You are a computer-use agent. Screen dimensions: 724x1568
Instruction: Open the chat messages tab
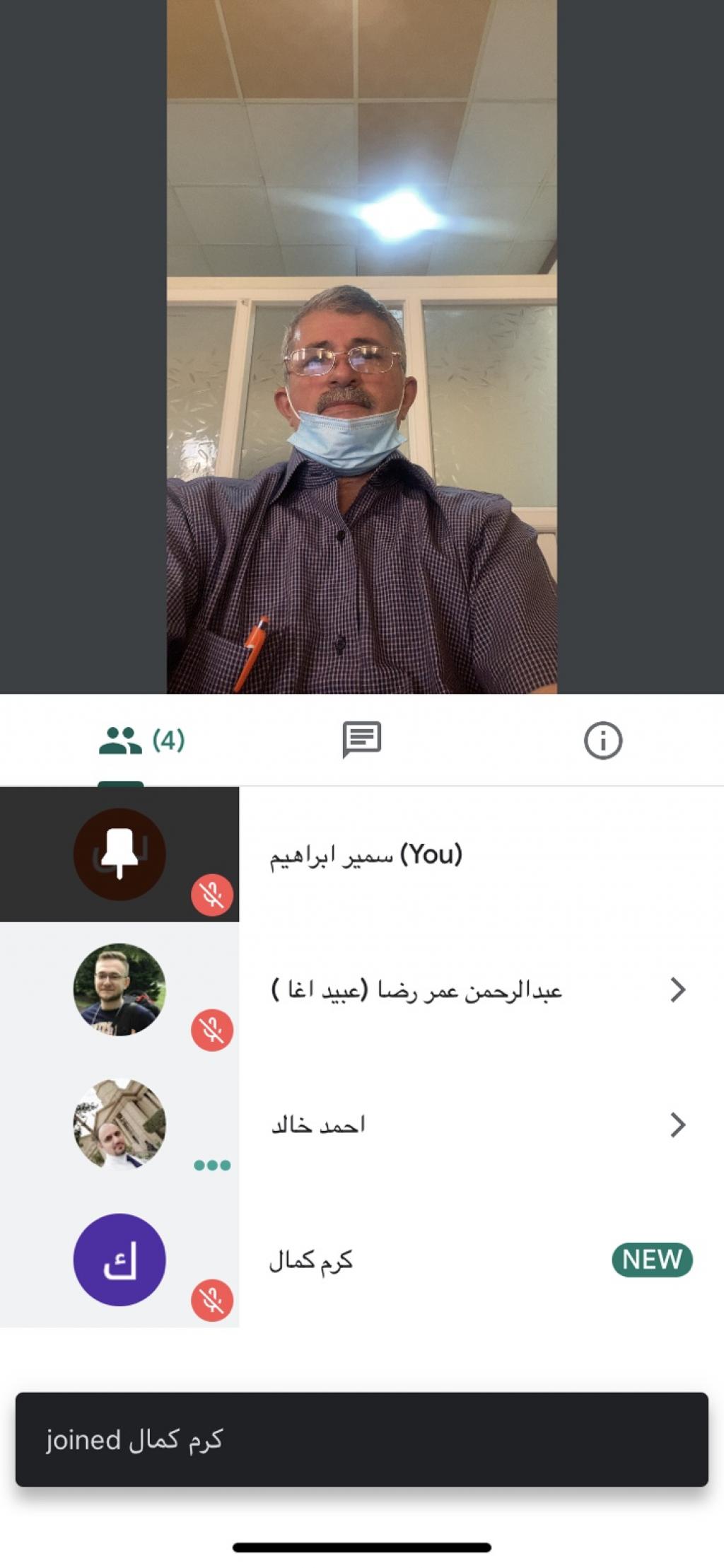point(361,741)
